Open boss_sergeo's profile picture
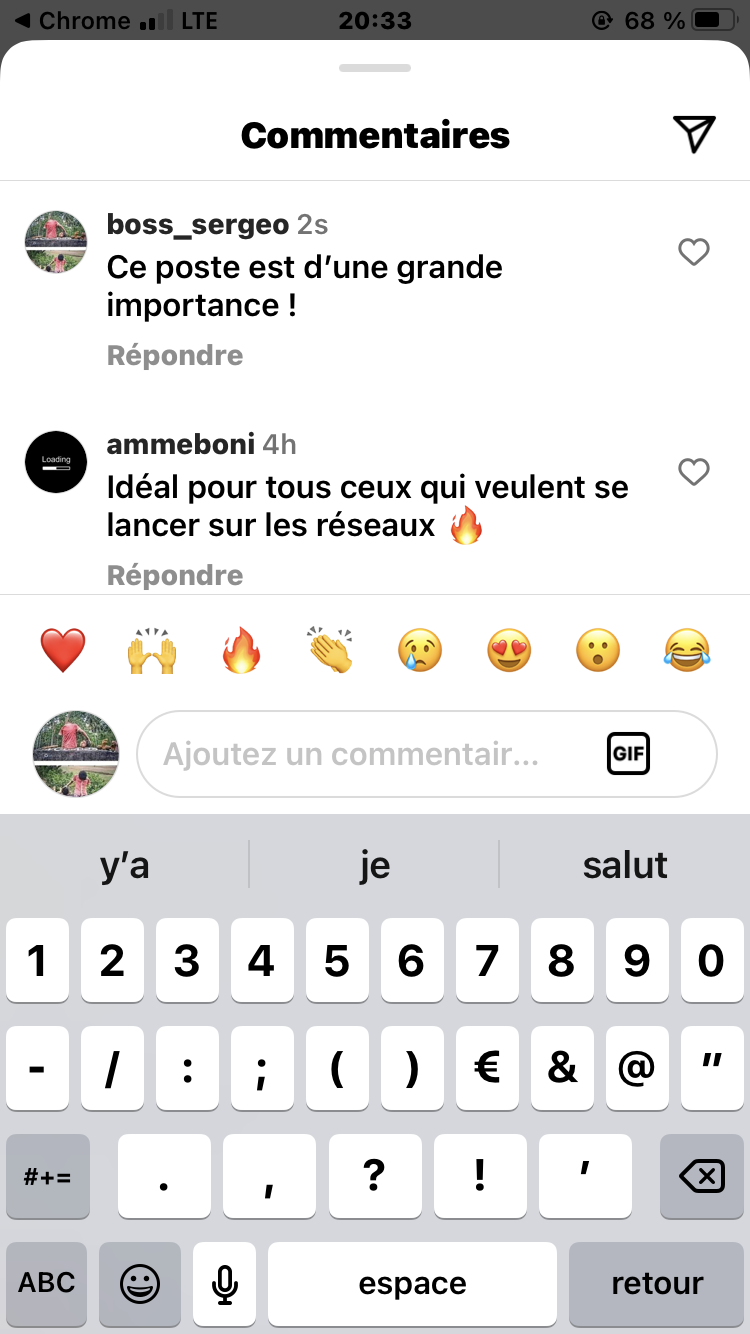 point(56,242)
